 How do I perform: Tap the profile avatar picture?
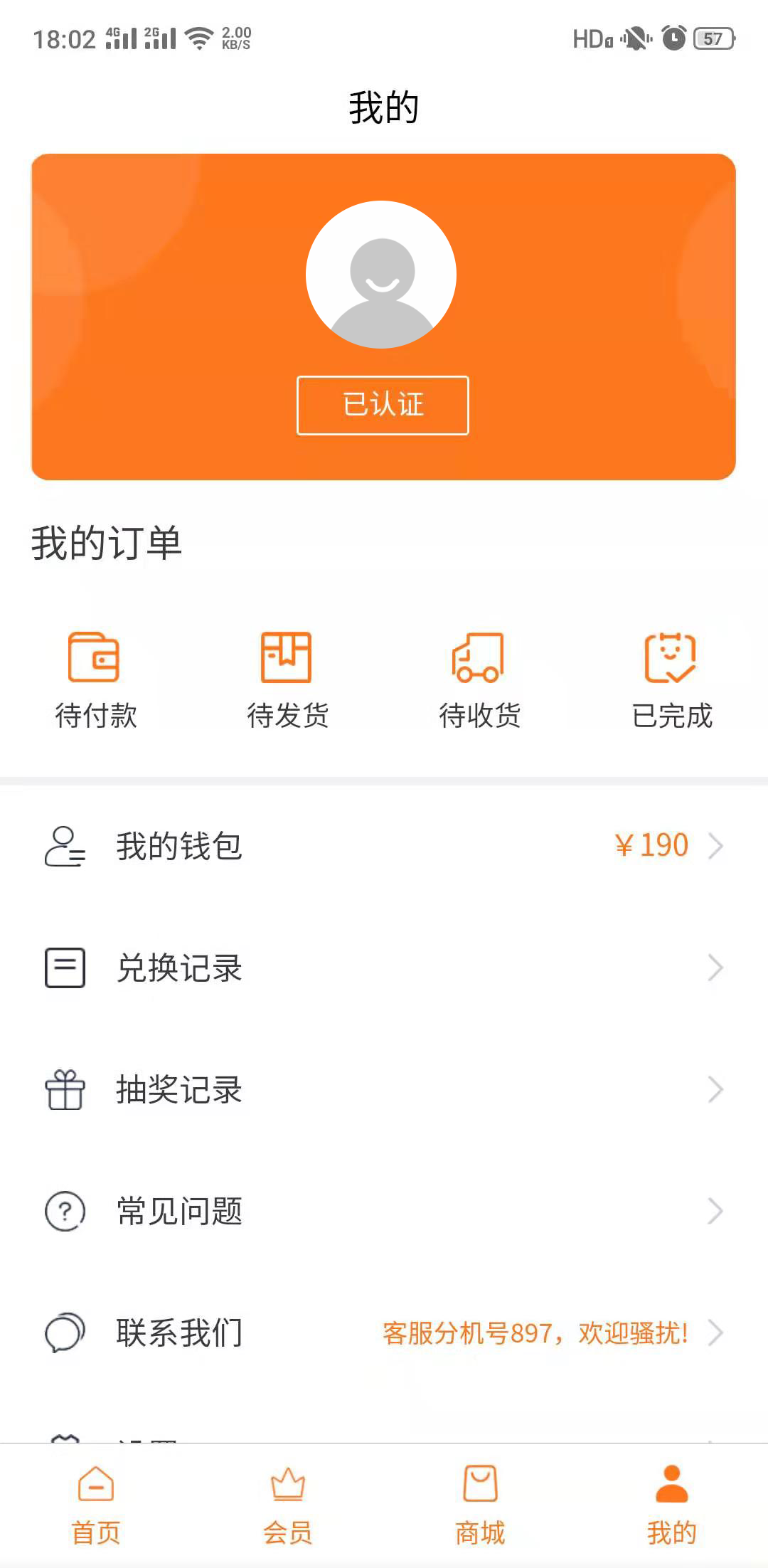pyautogui.click(x=382, y=275)
